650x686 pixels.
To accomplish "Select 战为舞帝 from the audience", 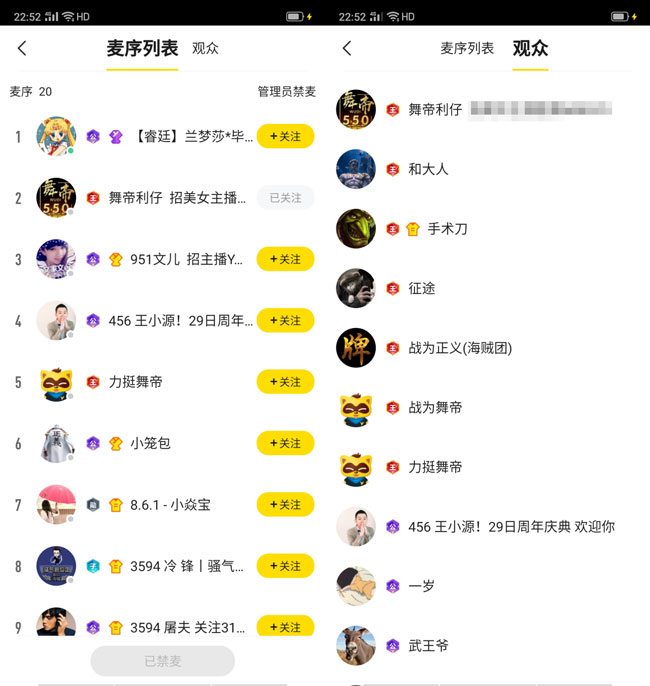I will click(x=435, y=407).
